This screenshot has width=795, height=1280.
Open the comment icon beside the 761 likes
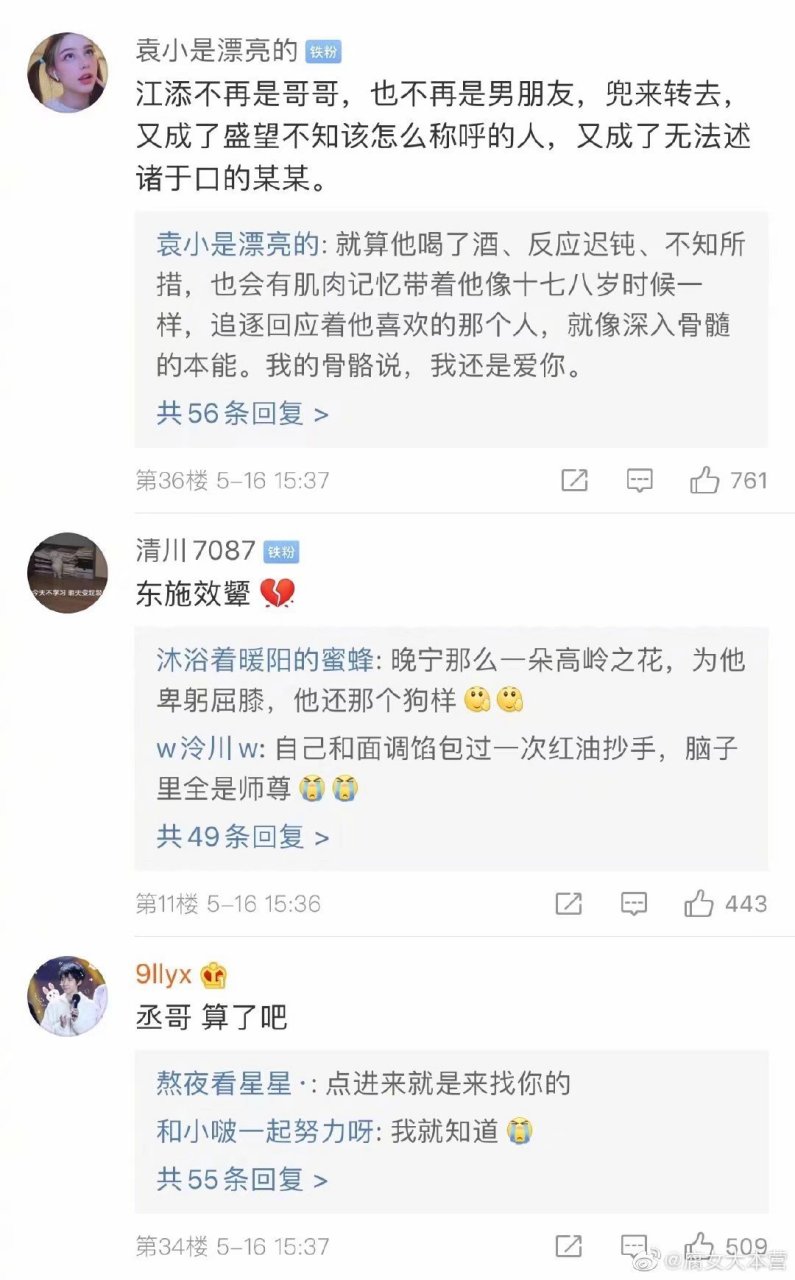pyautogui.click(x=637, y=481)
